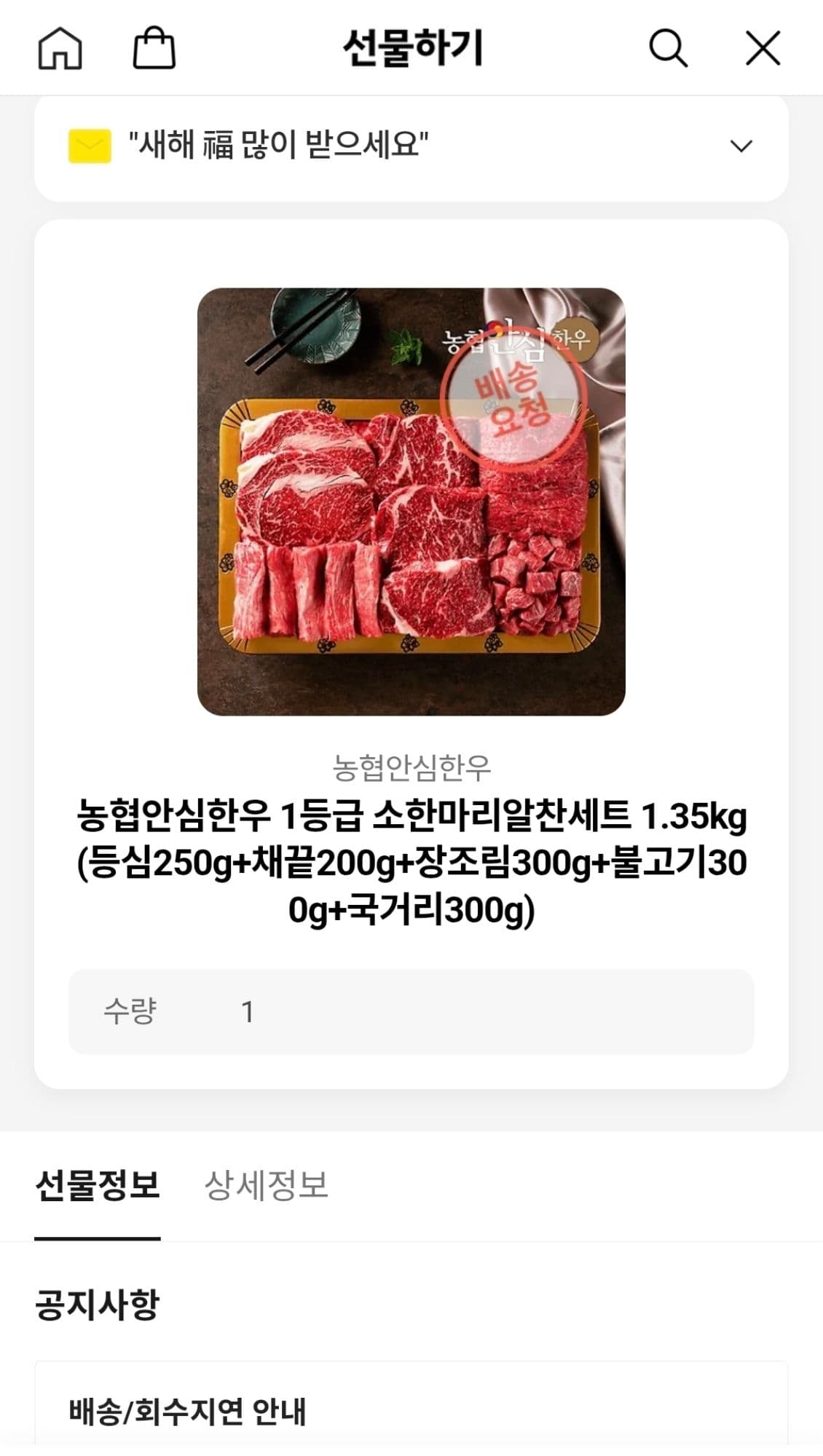The width and height of the screenshot is (823, 1456).
Task: Go to the gift shop home
Action: pyautogui.click(x=60, y=49)
